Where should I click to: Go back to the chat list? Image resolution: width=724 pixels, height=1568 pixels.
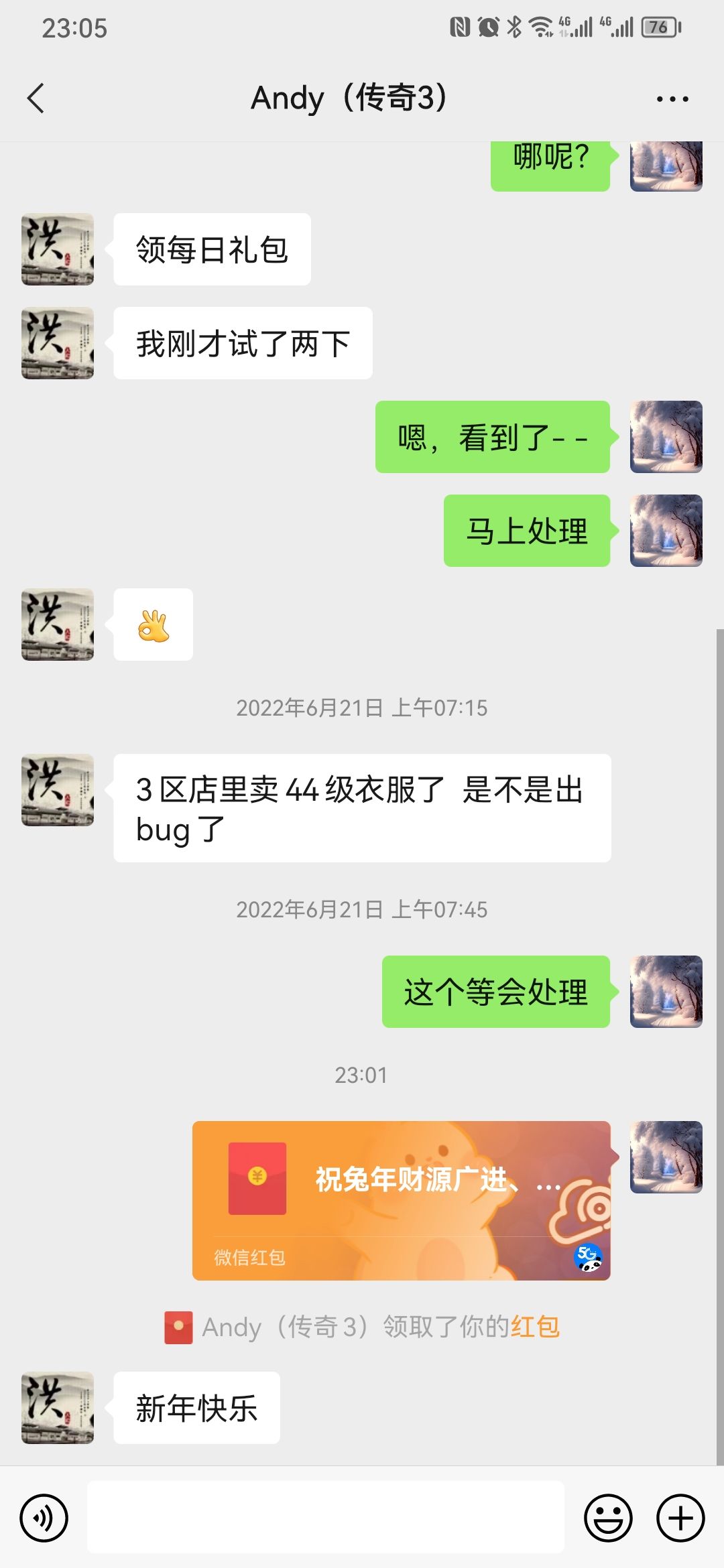coord(37,99)
